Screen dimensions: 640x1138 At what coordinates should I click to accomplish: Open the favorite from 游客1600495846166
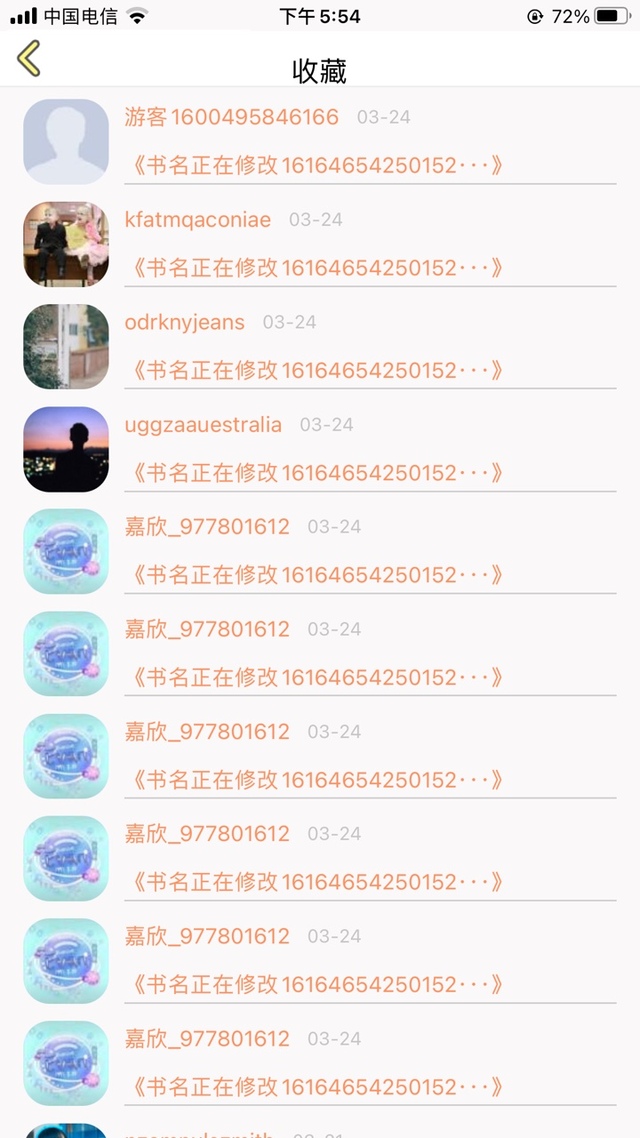[320, 142]
